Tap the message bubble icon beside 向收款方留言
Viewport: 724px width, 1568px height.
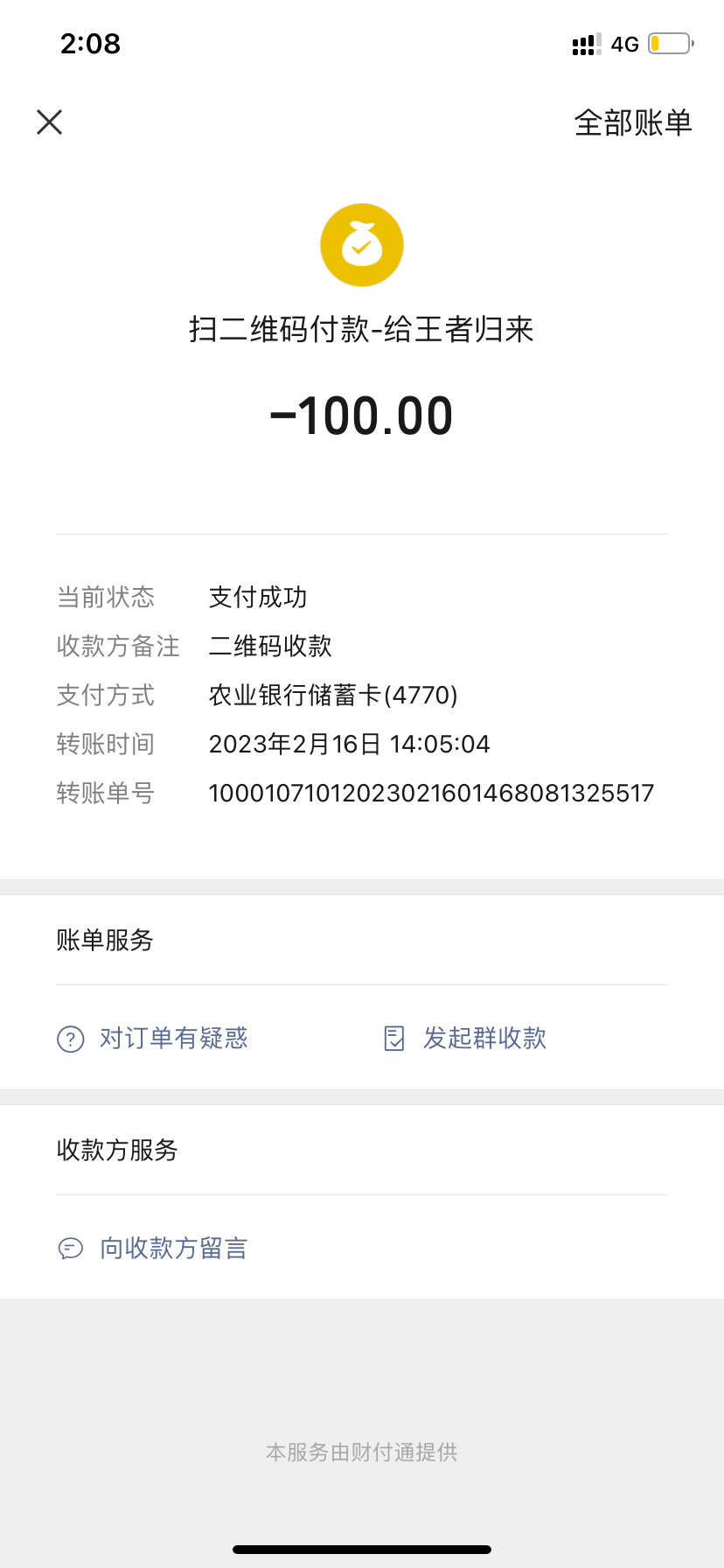point(70,1249)
